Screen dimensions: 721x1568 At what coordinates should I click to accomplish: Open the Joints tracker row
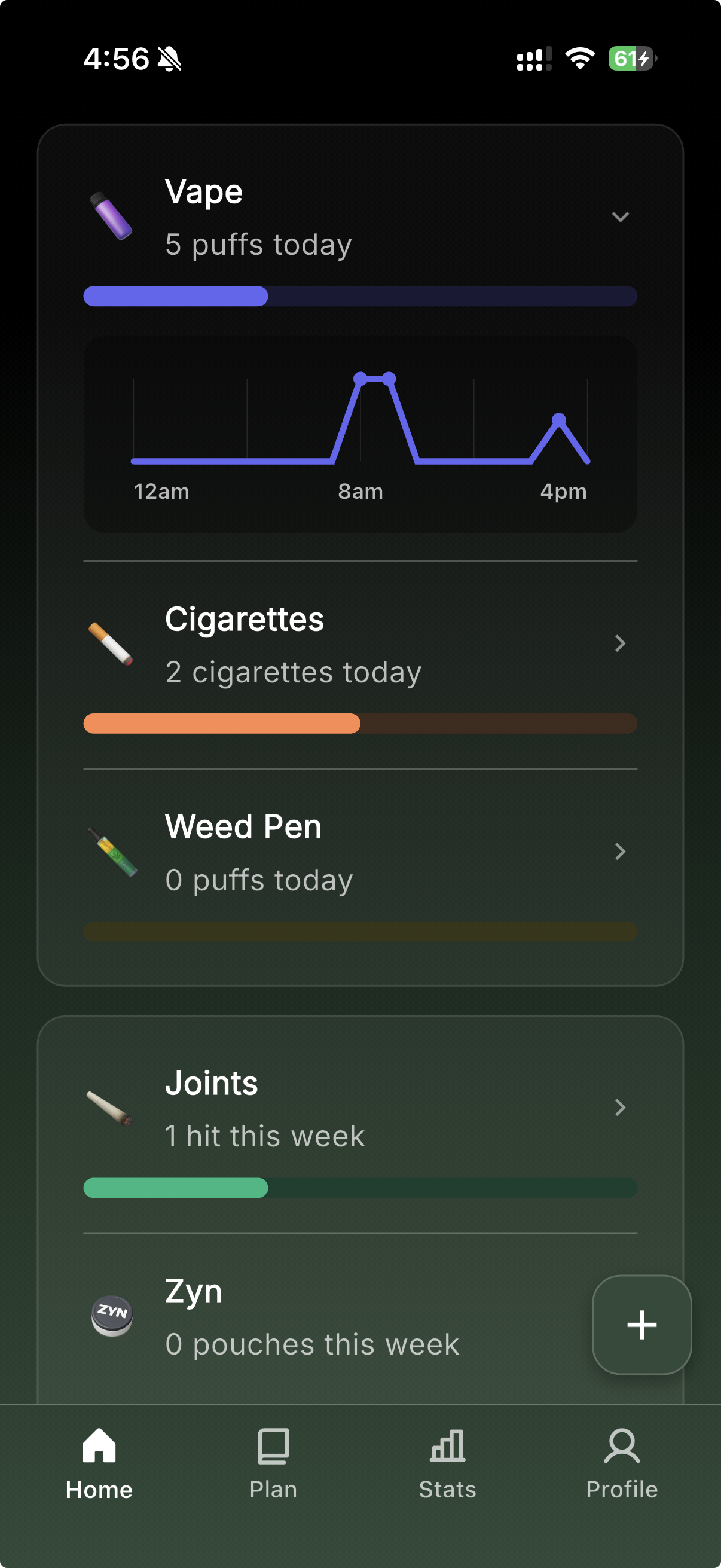click(359, 1109)
